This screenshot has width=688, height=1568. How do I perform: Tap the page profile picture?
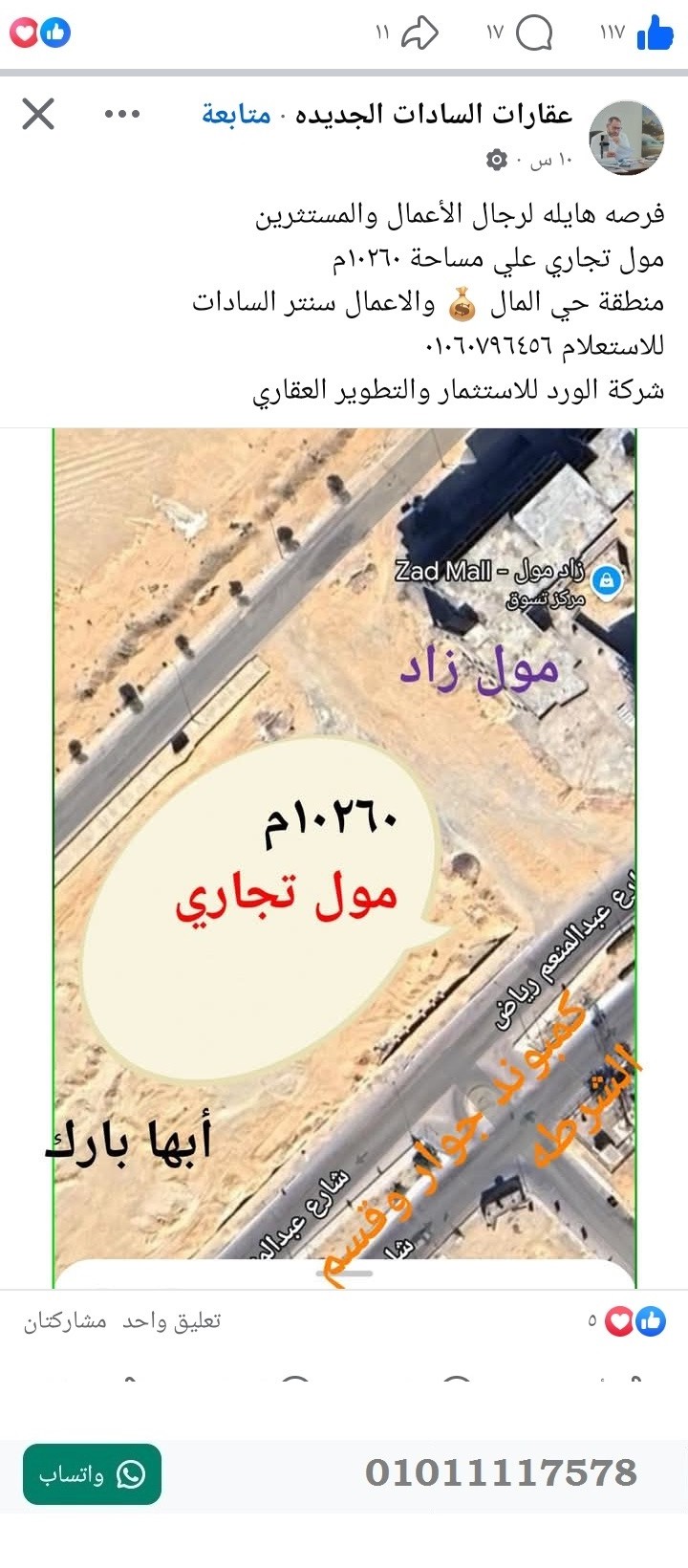[x=626, y=137]
